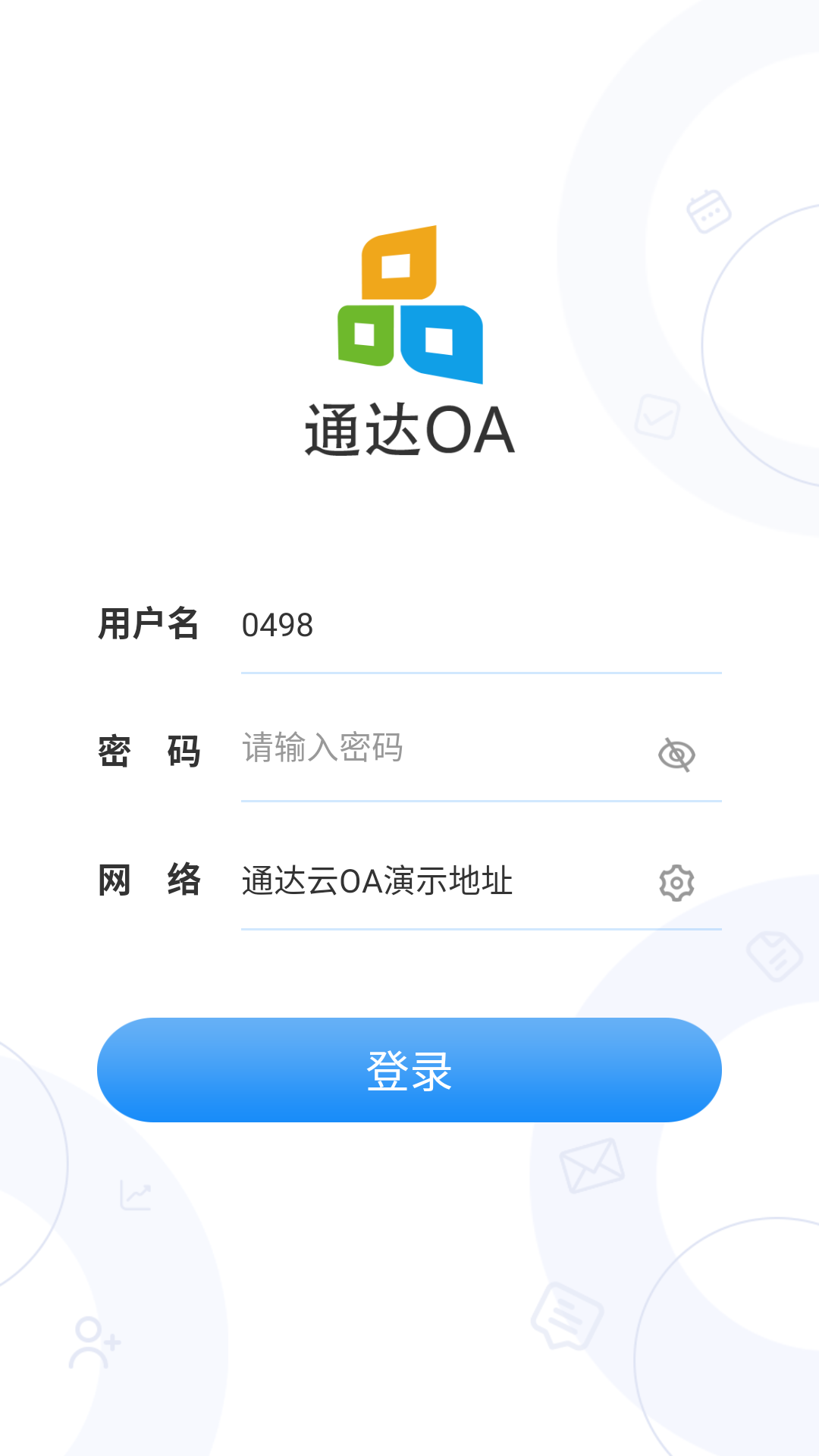Click the 网络 label text
819x1456 pixels.
[150, 880]
